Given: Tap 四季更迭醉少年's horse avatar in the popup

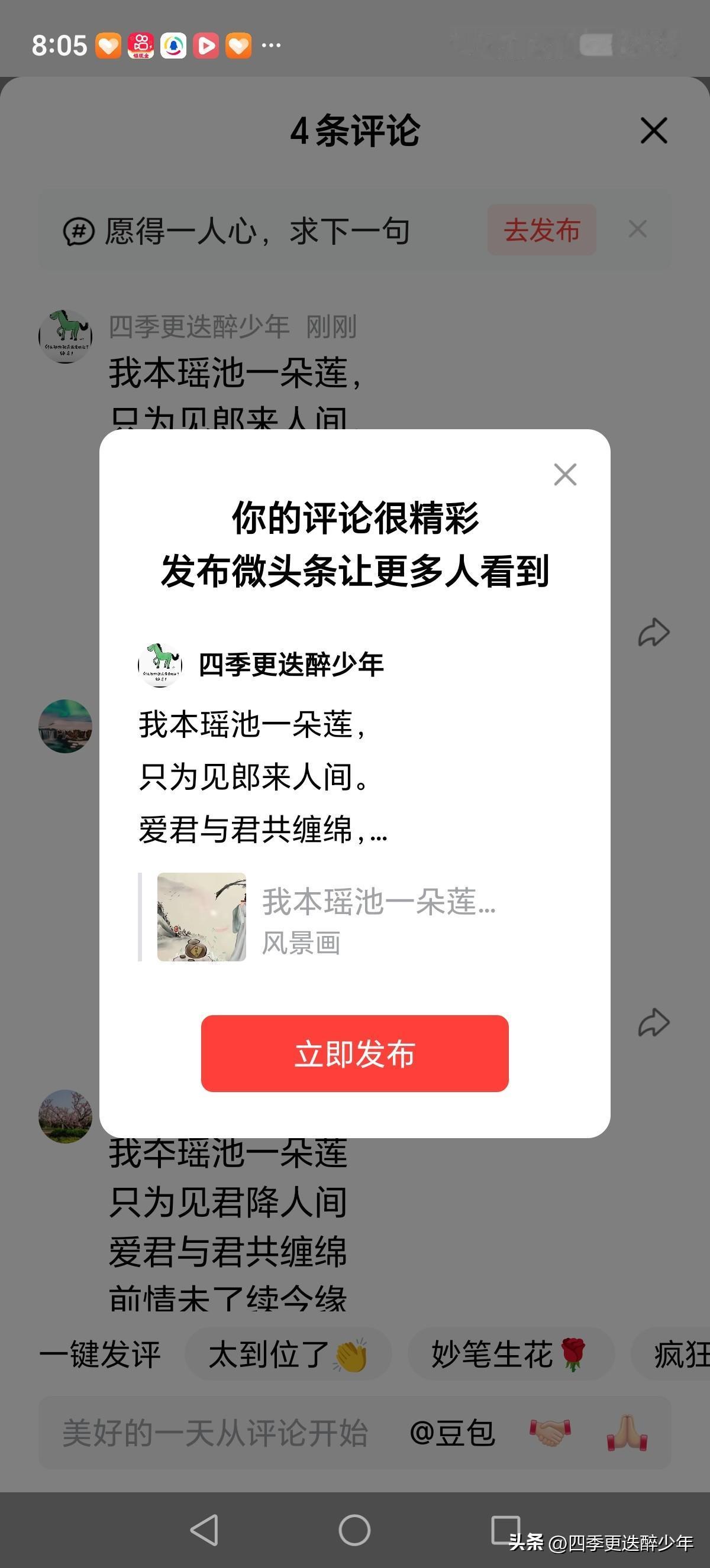Looking at the screenshot, I should [x=161, y=665].
